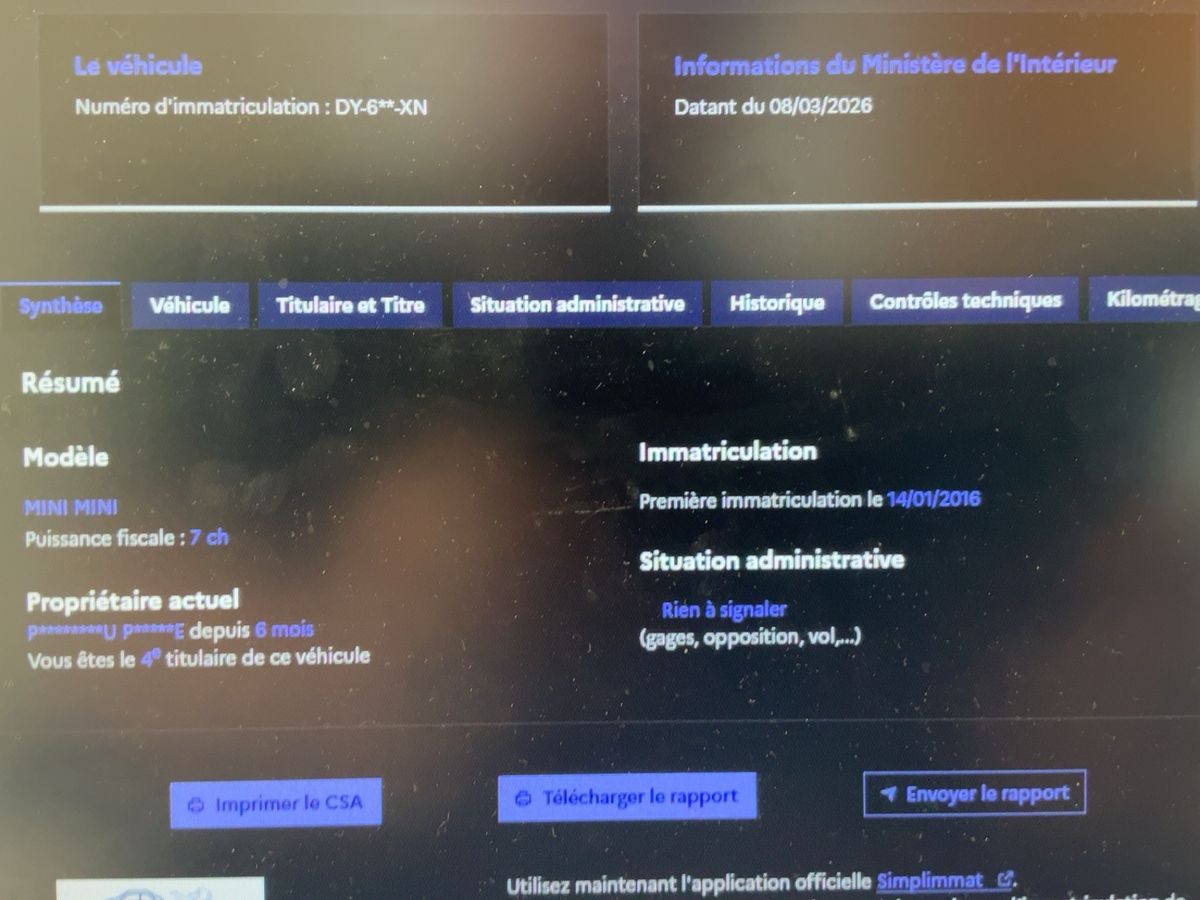Open the Titulaire et Titre tab

[350, 305]
